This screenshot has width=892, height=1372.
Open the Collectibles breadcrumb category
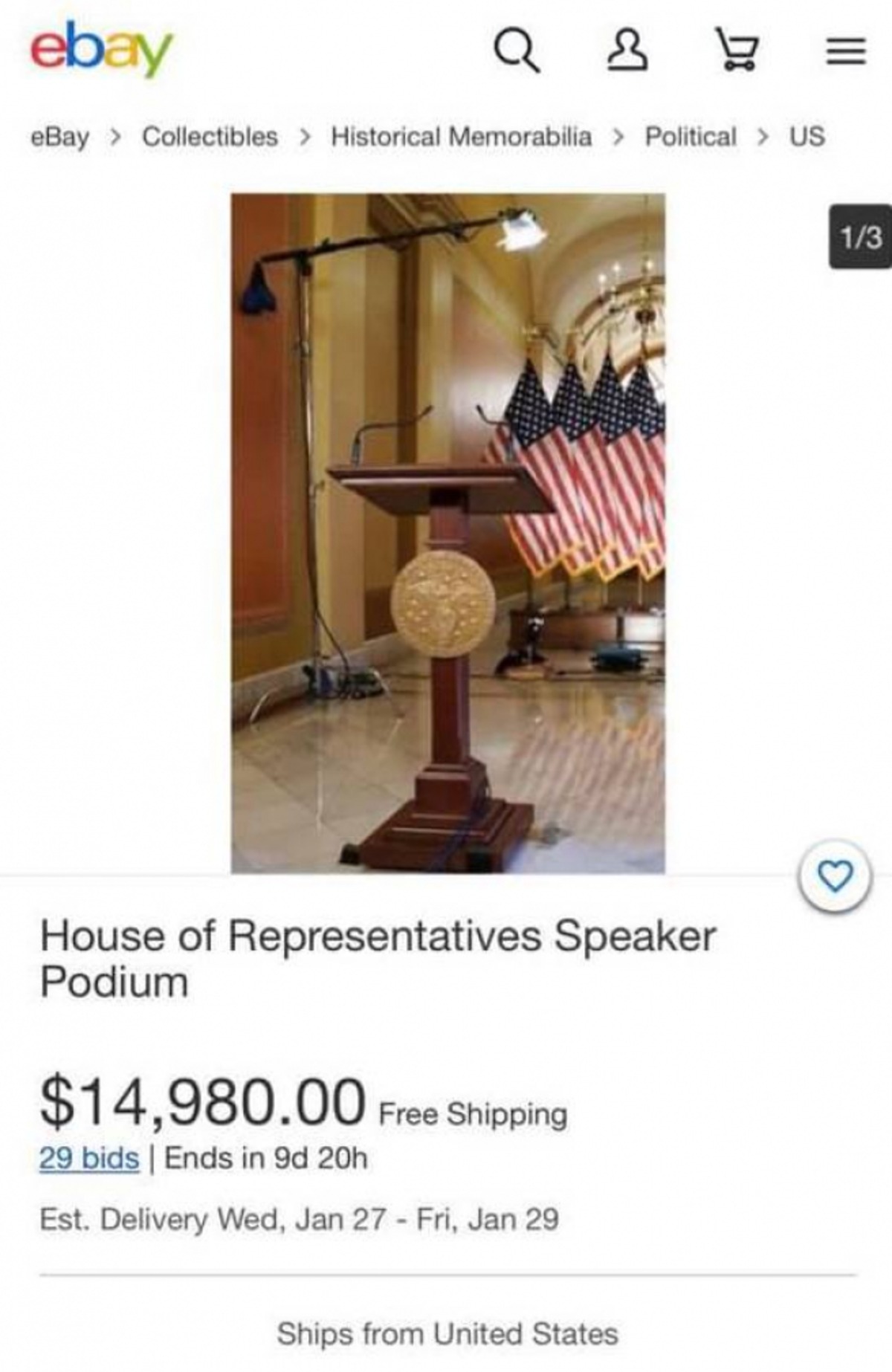point(210,137)
